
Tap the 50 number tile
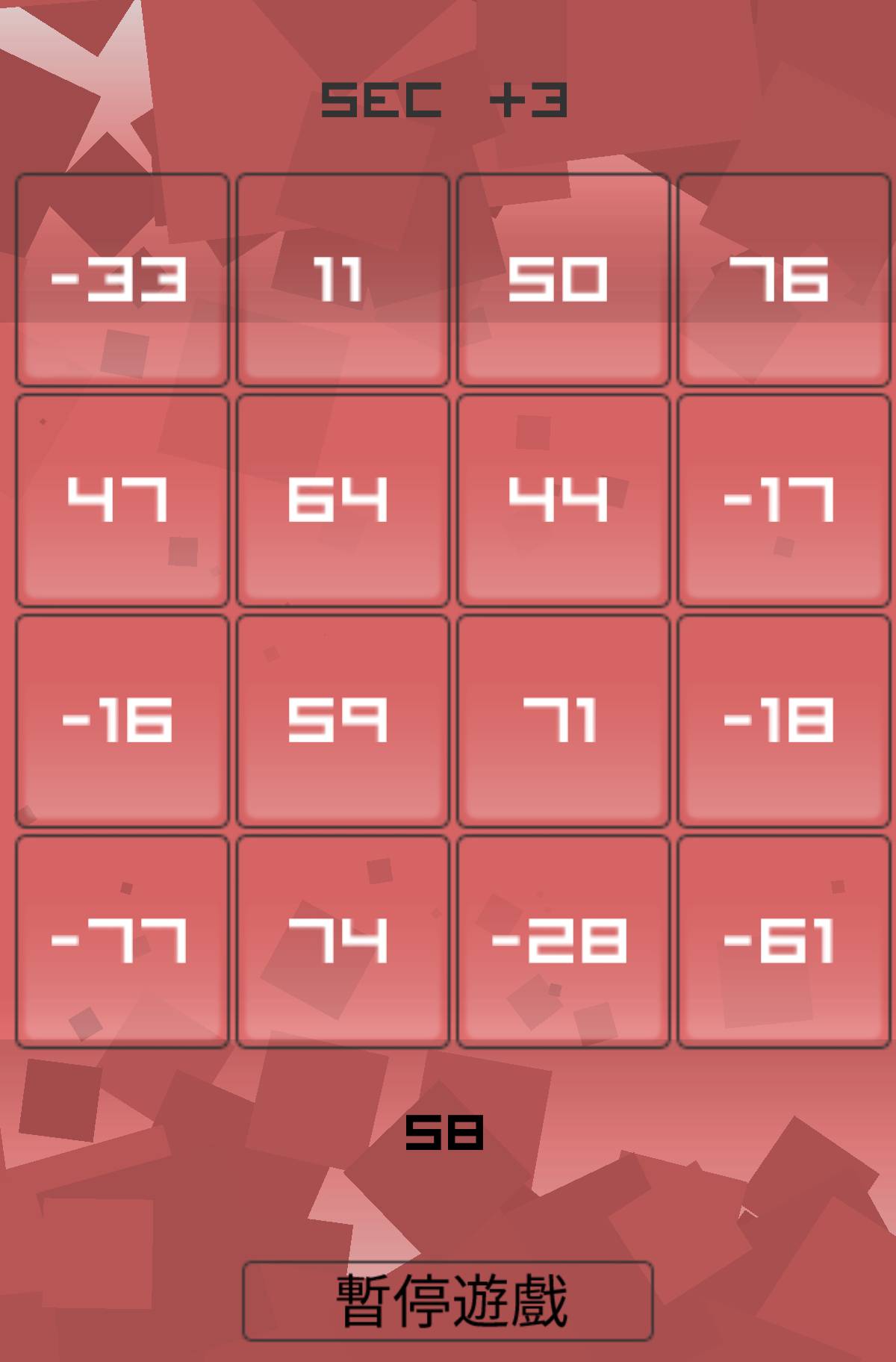(563, 280)
